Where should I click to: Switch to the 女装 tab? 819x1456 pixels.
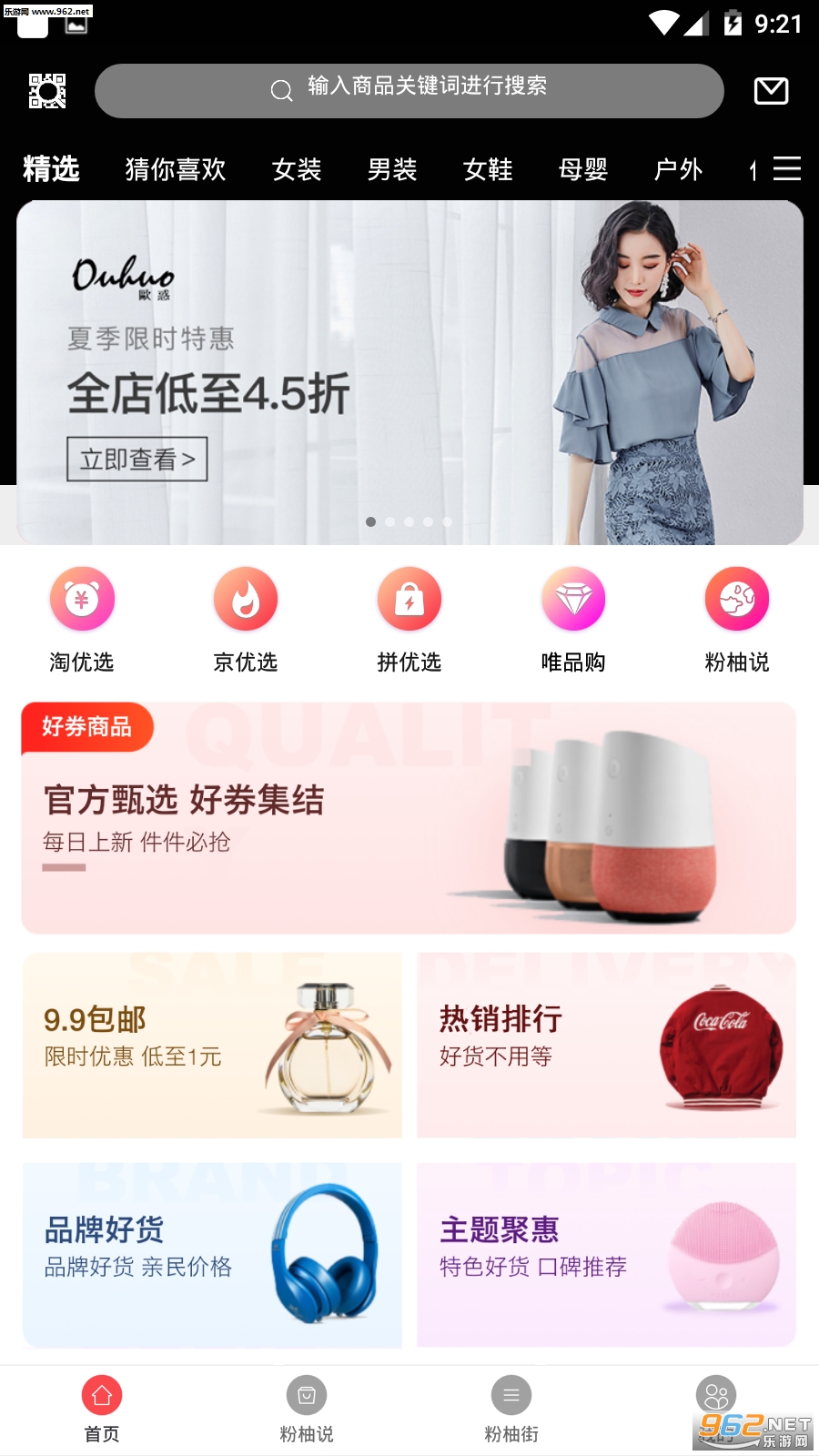pyautogui.click(x=297, y=169)
